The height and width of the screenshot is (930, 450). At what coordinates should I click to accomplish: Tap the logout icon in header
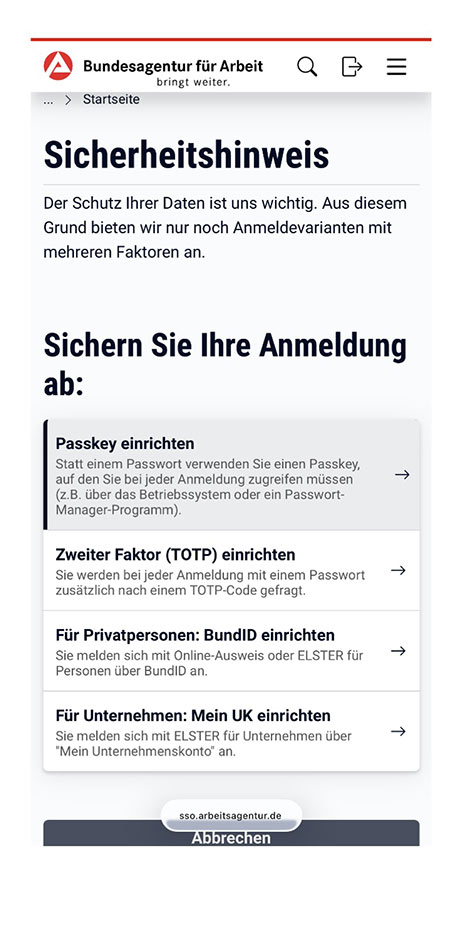(x=352, y=66)
